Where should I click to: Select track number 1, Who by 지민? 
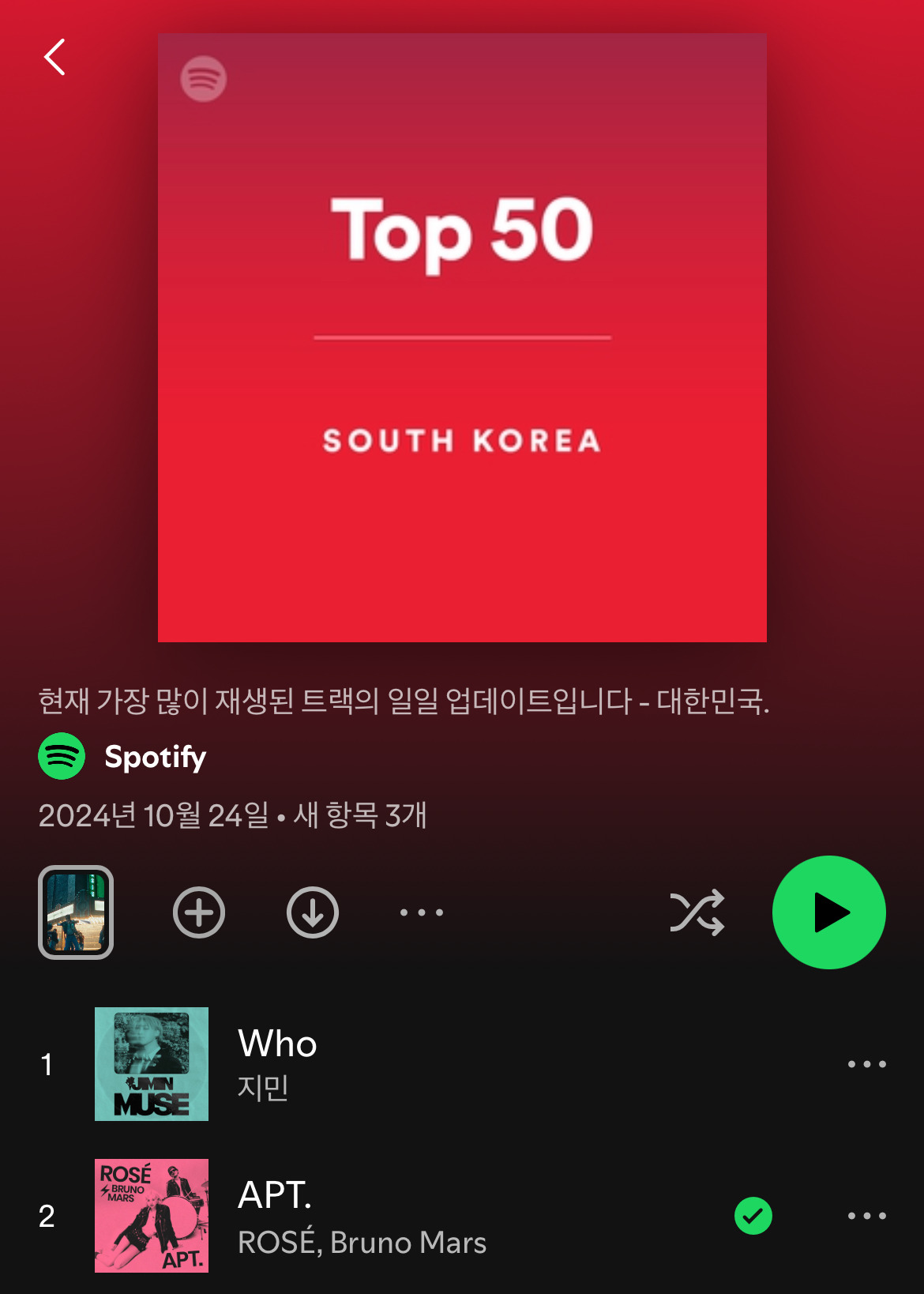click(x=395, y=1063)
